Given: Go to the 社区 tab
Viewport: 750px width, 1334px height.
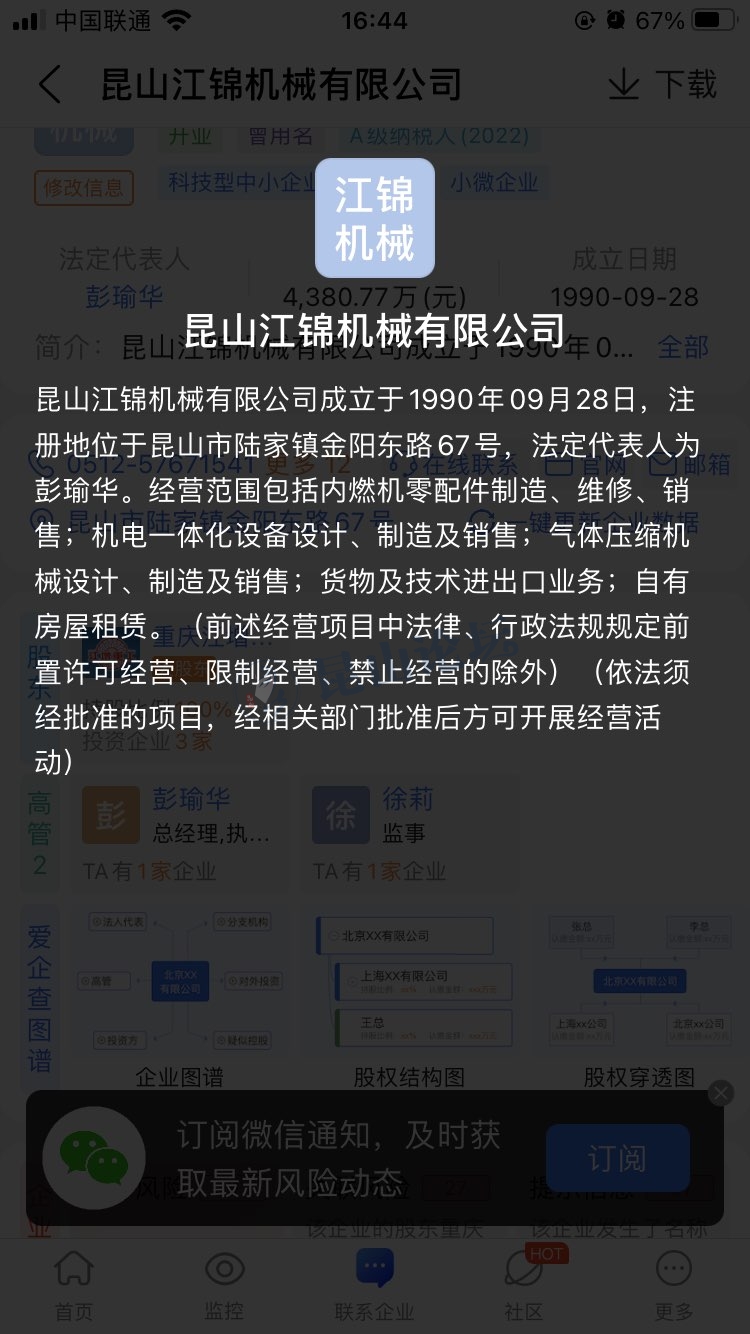Looking at the screenshot, I should coord(524,1285).
